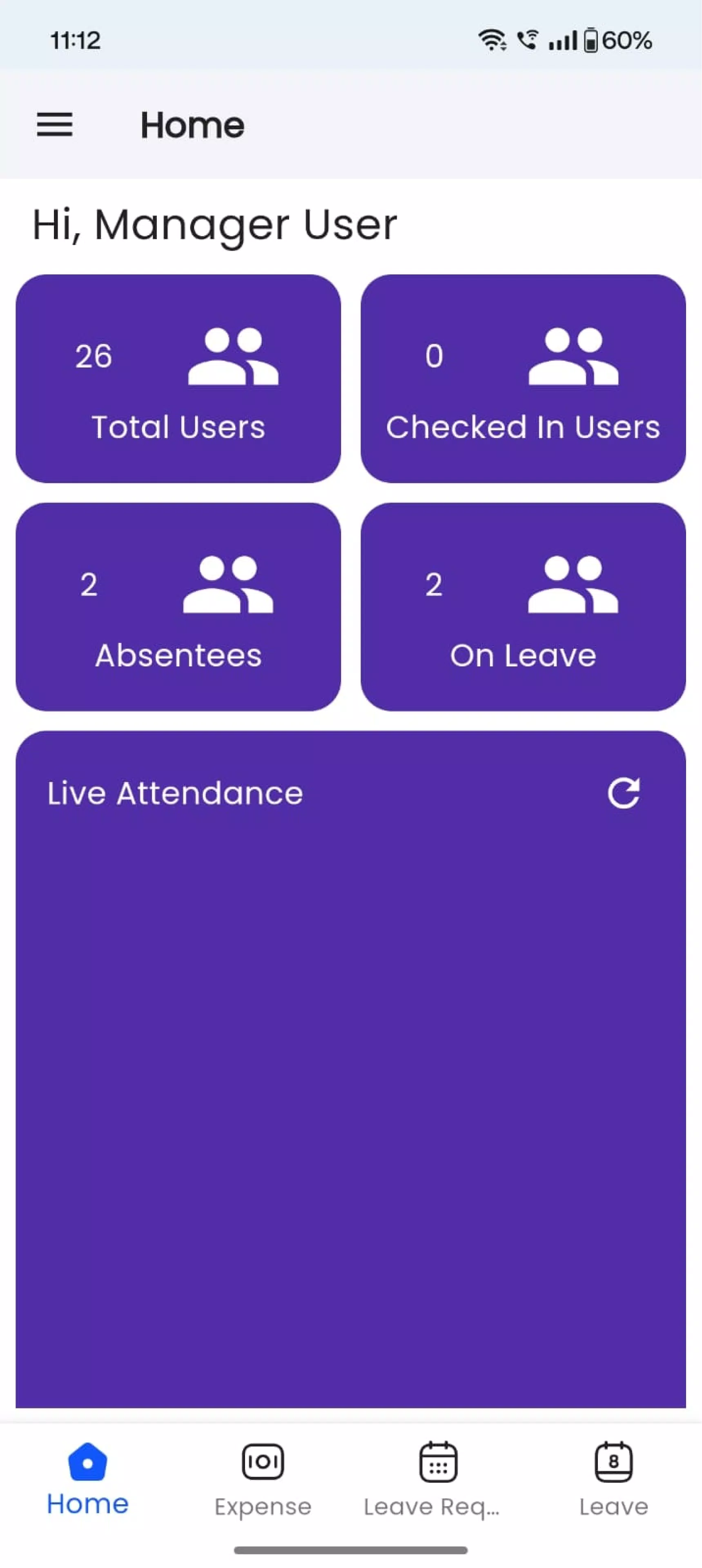Select the Leave tab
702x1568 pixels.
613,1480
